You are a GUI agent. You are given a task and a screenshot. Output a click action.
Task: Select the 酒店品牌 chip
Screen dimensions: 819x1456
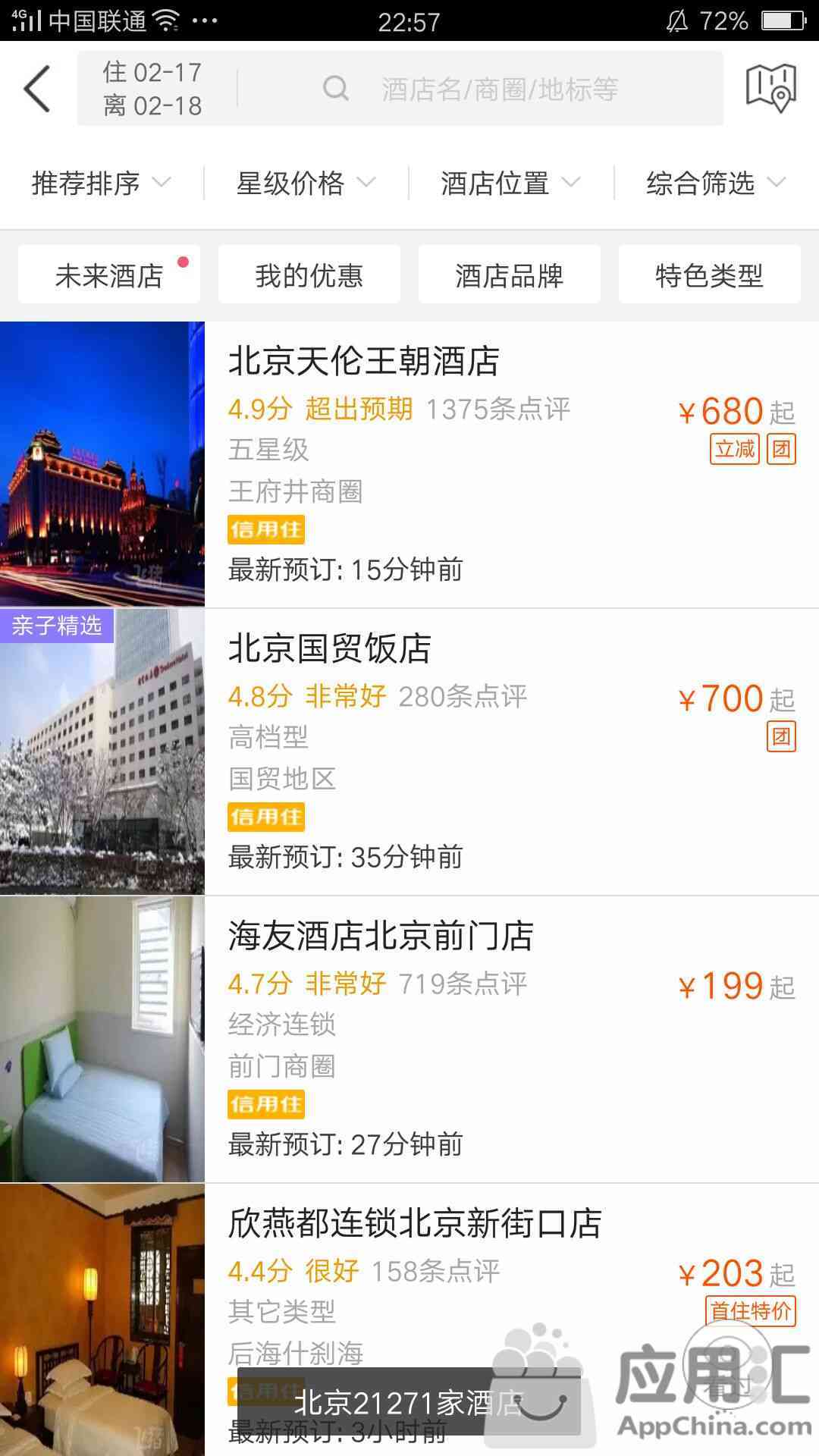510,275
